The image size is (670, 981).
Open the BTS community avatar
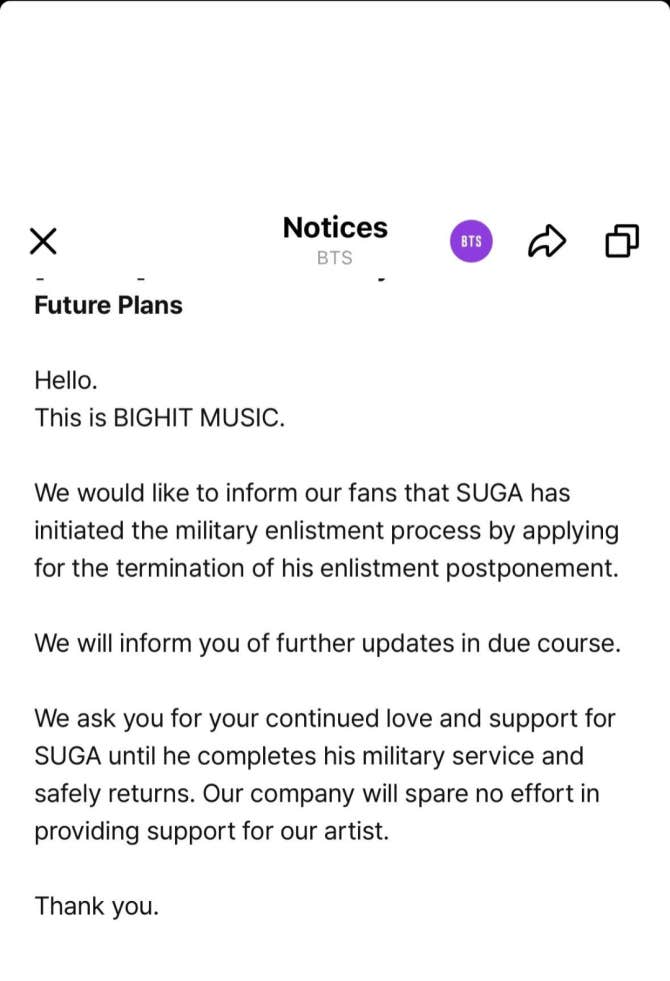coord(471,241)
